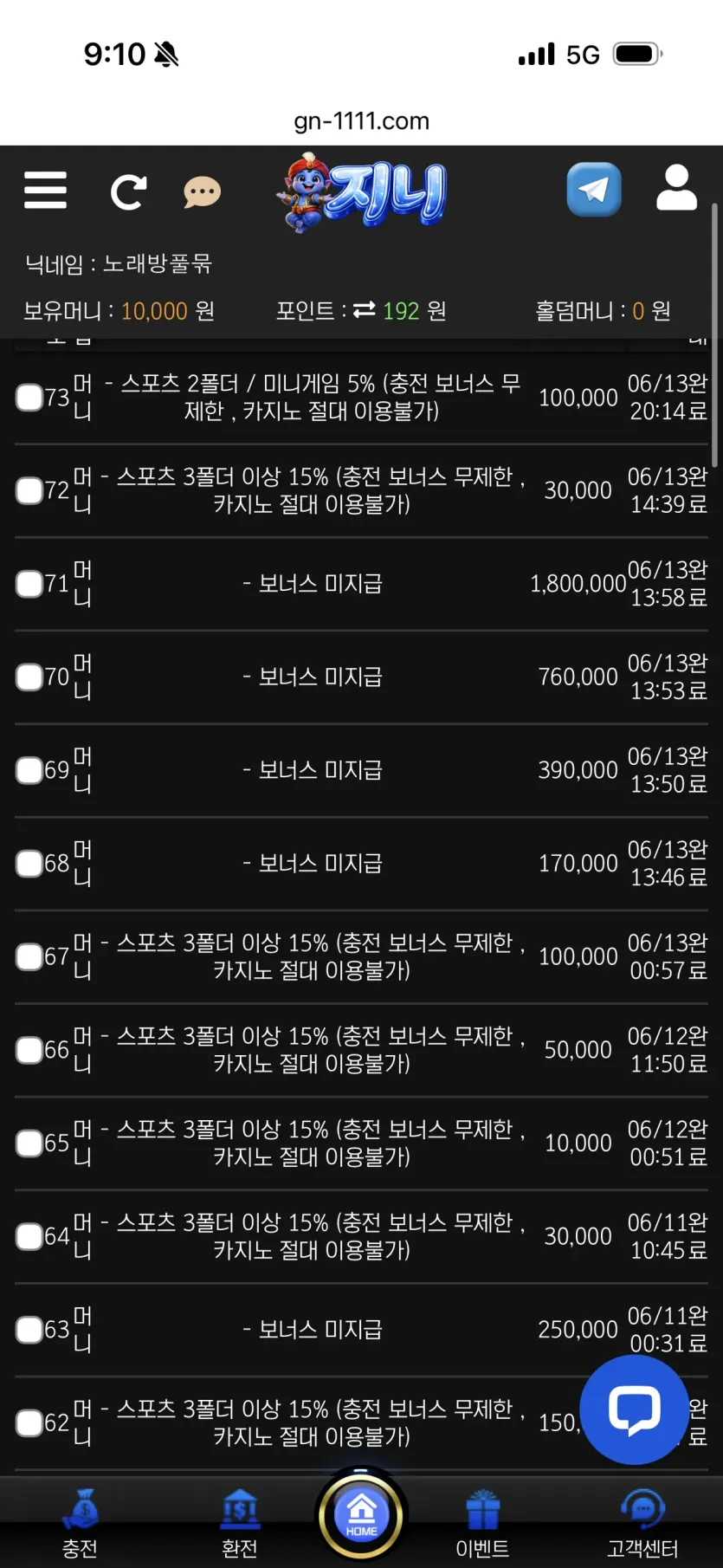Switch to the 환전 tab

point(240,1524)
